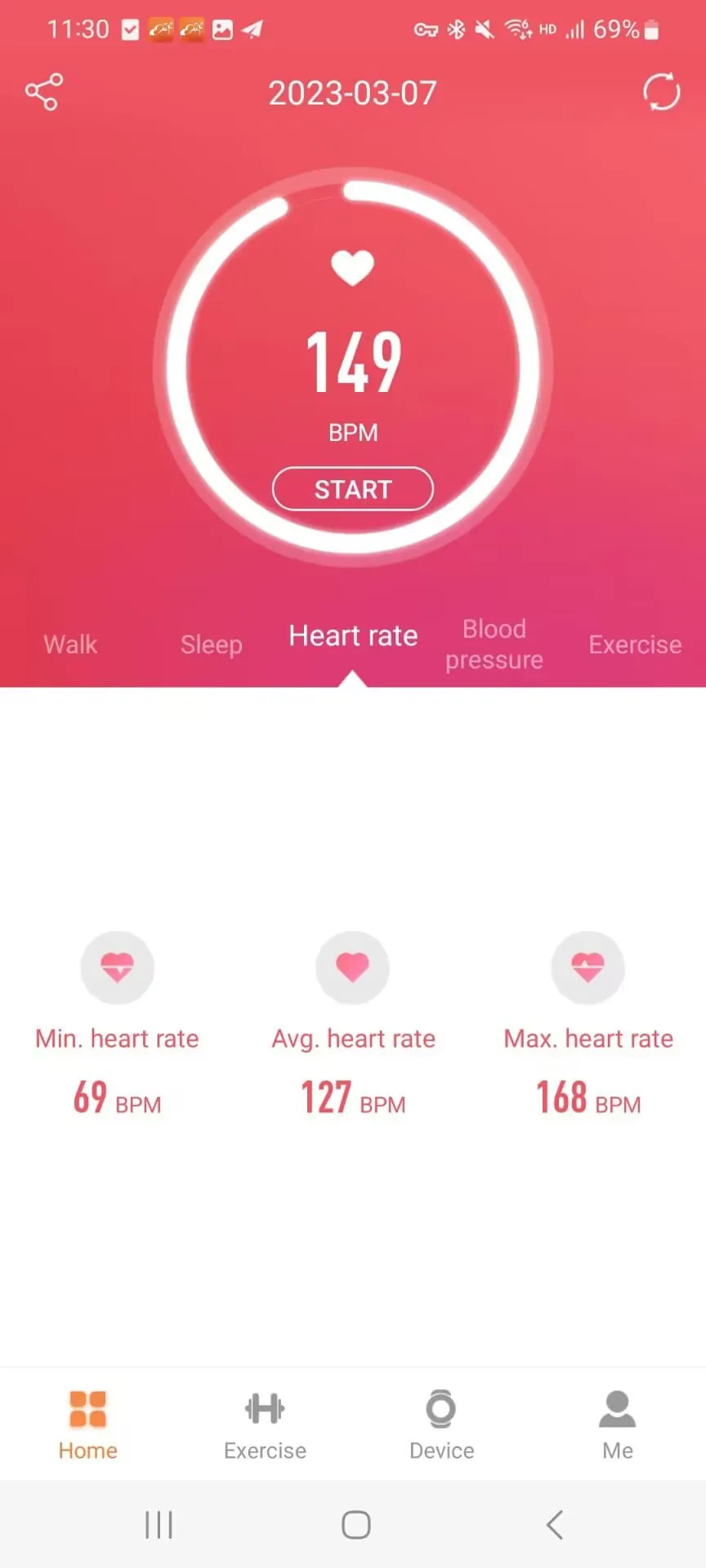Select the Exercise tab at top
706x1568 pixels.
click(x=635, y=644)
